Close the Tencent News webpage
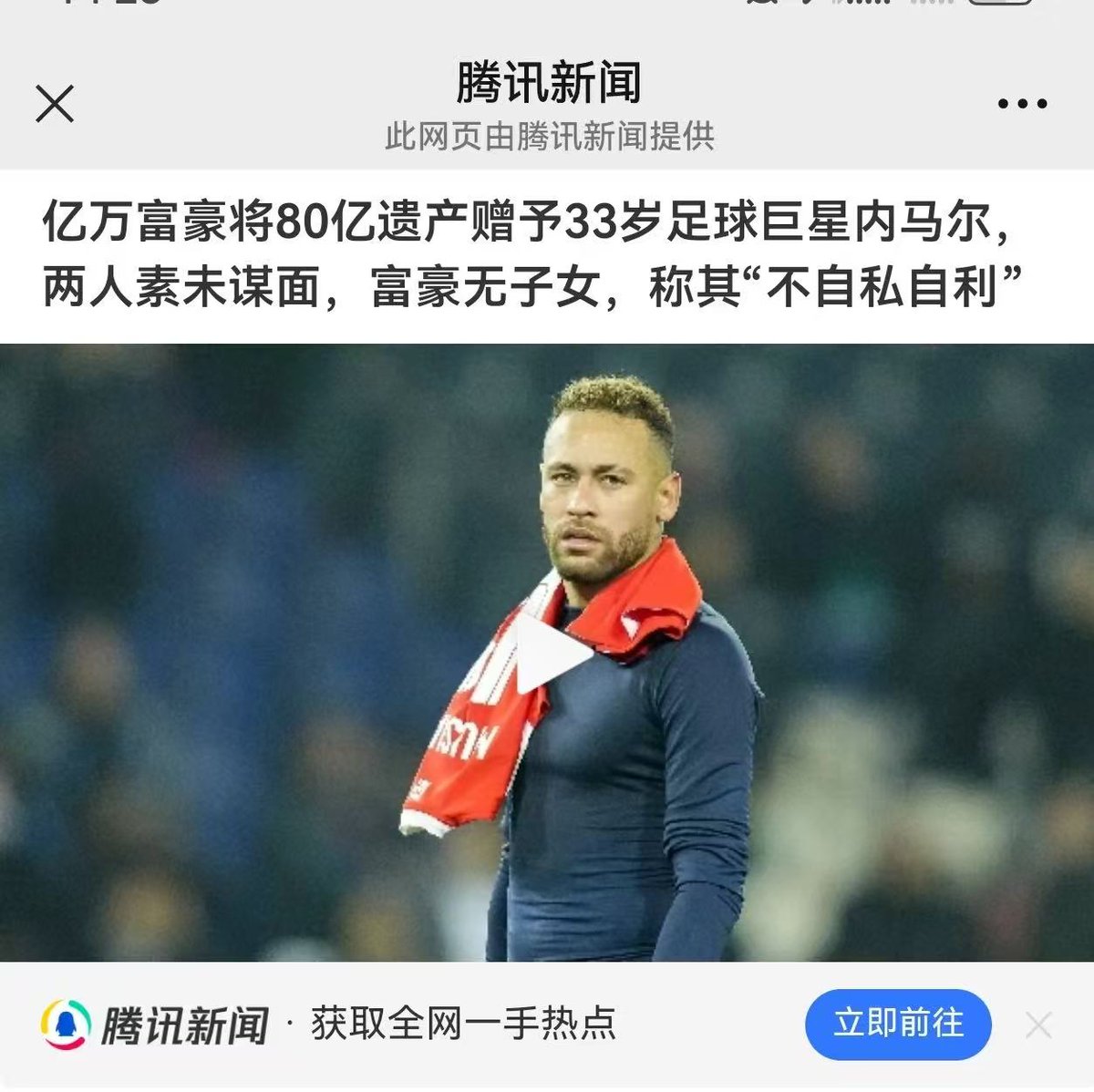This screenshot has width=1094, height=1092. point(55,103)
